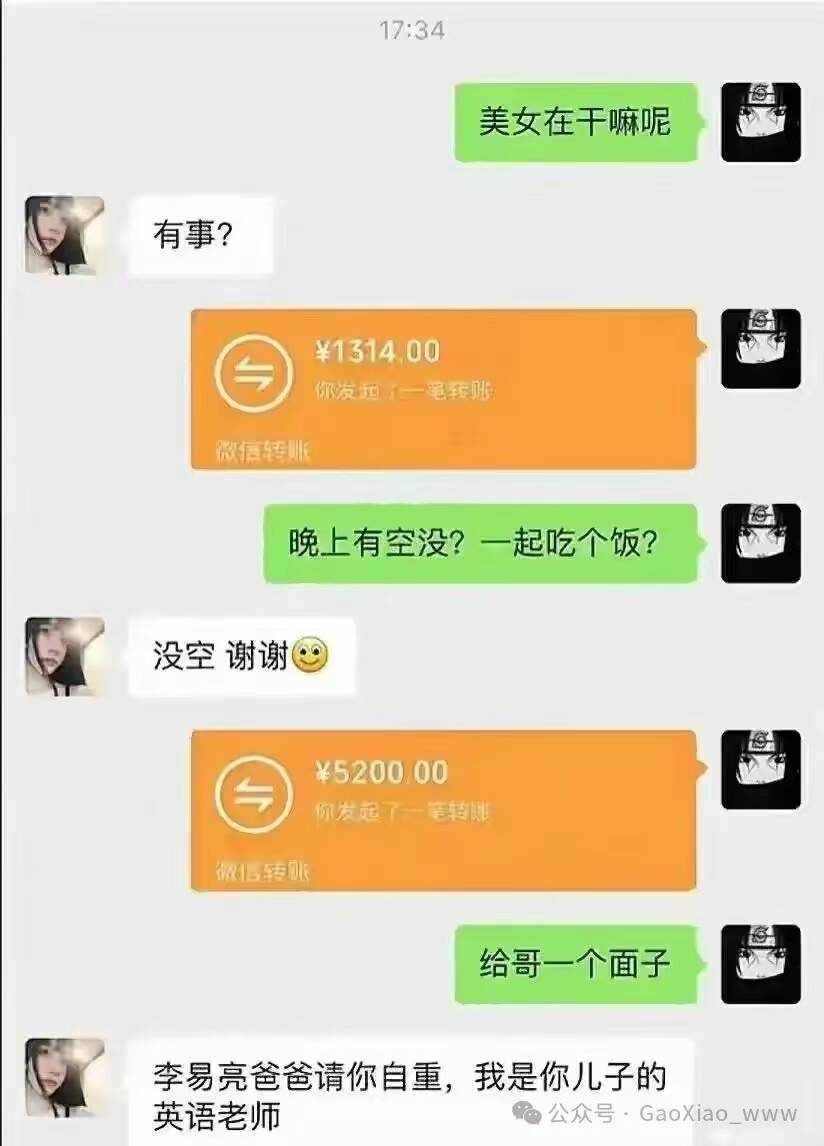824x1146 pixels.
Task: Tap the avatar beside the 有事? message
Action: pyautogui.click(x=65, y=235)
